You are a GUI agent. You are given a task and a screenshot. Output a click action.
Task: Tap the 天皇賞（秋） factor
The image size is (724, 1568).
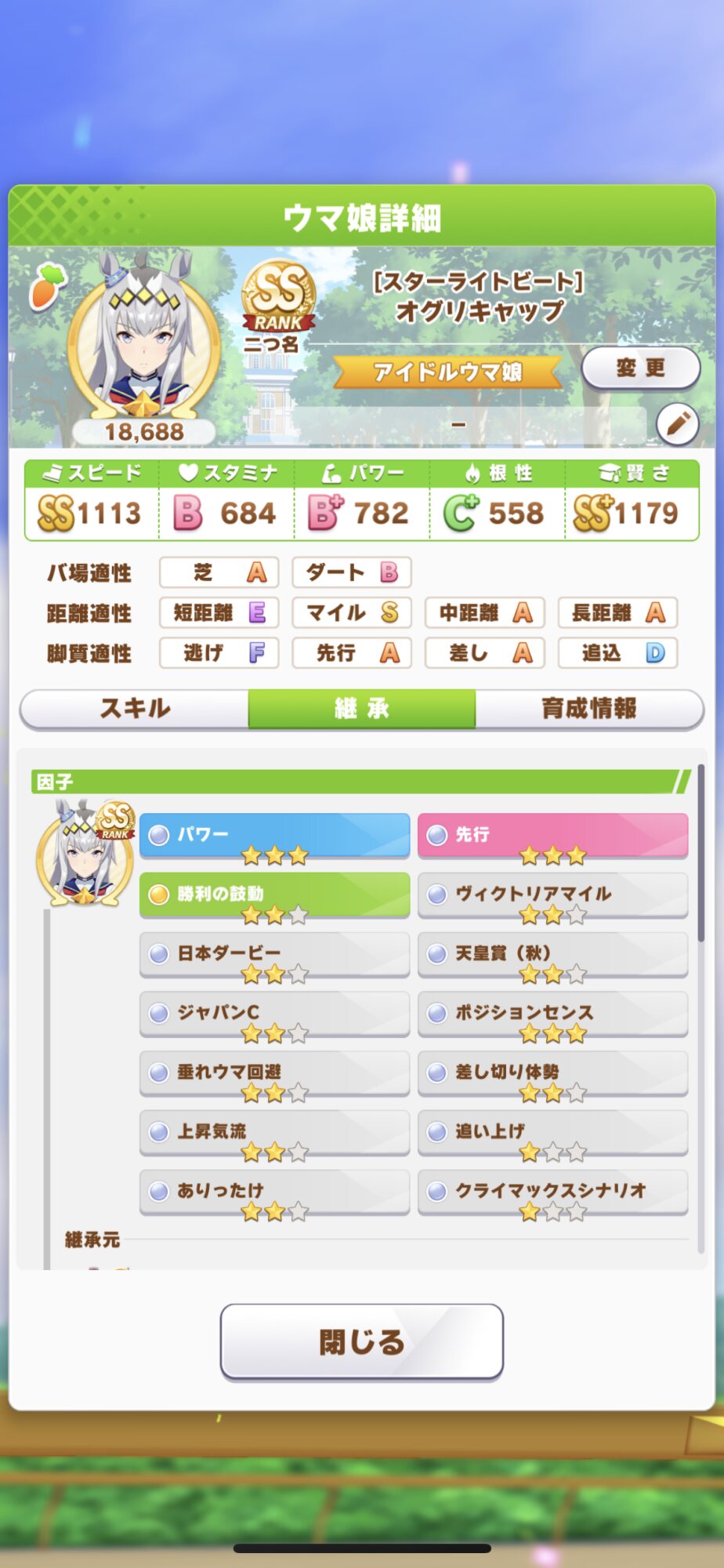coord(552,954)
